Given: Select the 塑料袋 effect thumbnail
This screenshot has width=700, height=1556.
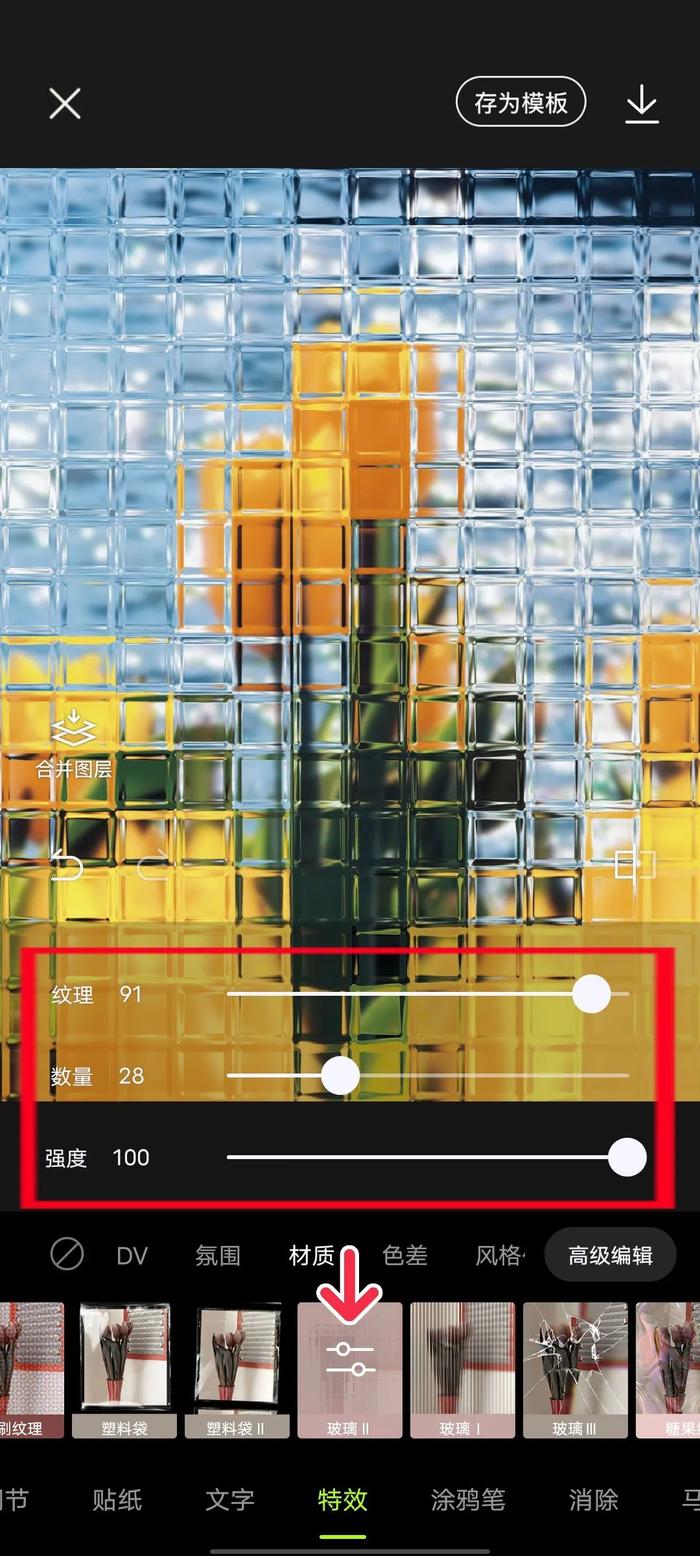Looking at the screenshot, I should pos(125,1370).
